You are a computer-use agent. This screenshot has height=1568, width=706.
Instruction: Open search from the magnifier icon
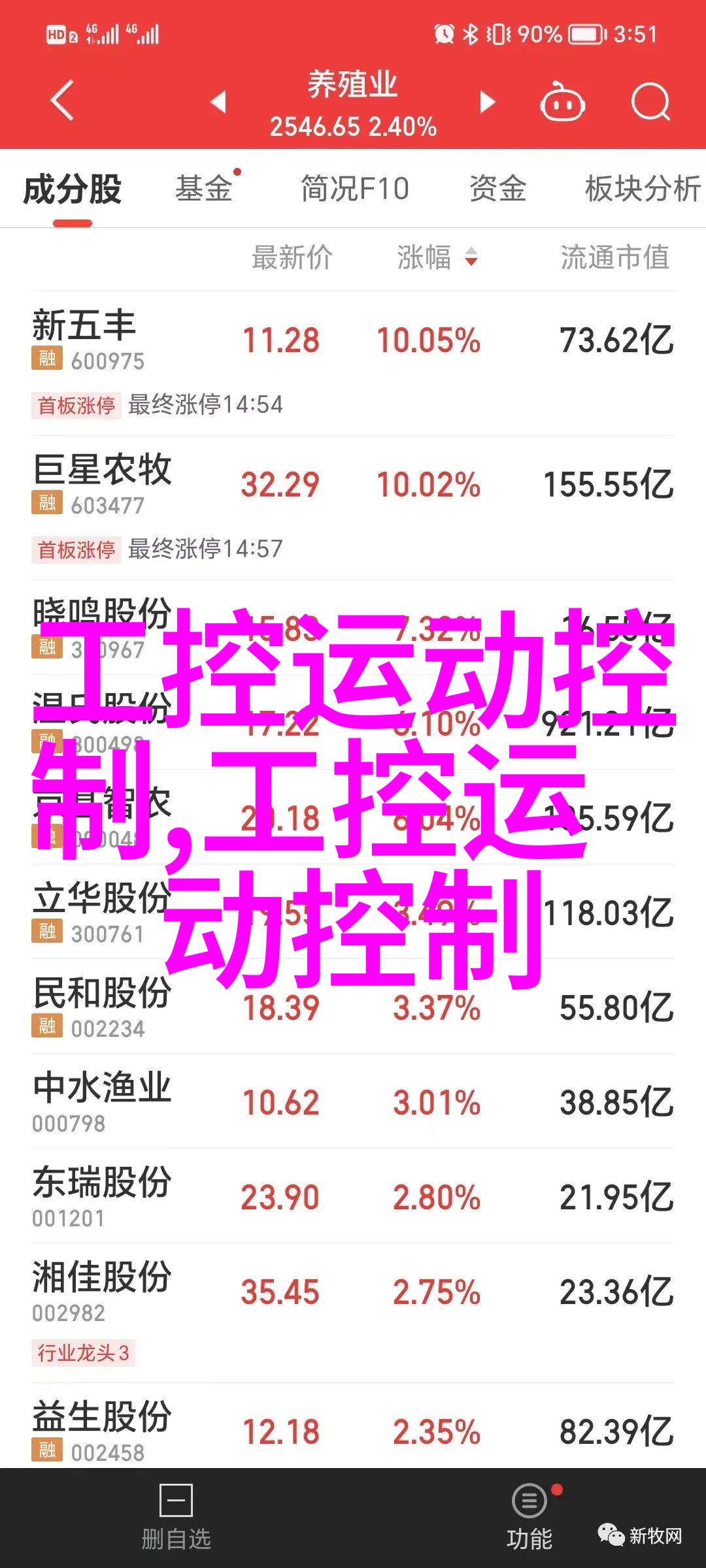coord(650,102)
